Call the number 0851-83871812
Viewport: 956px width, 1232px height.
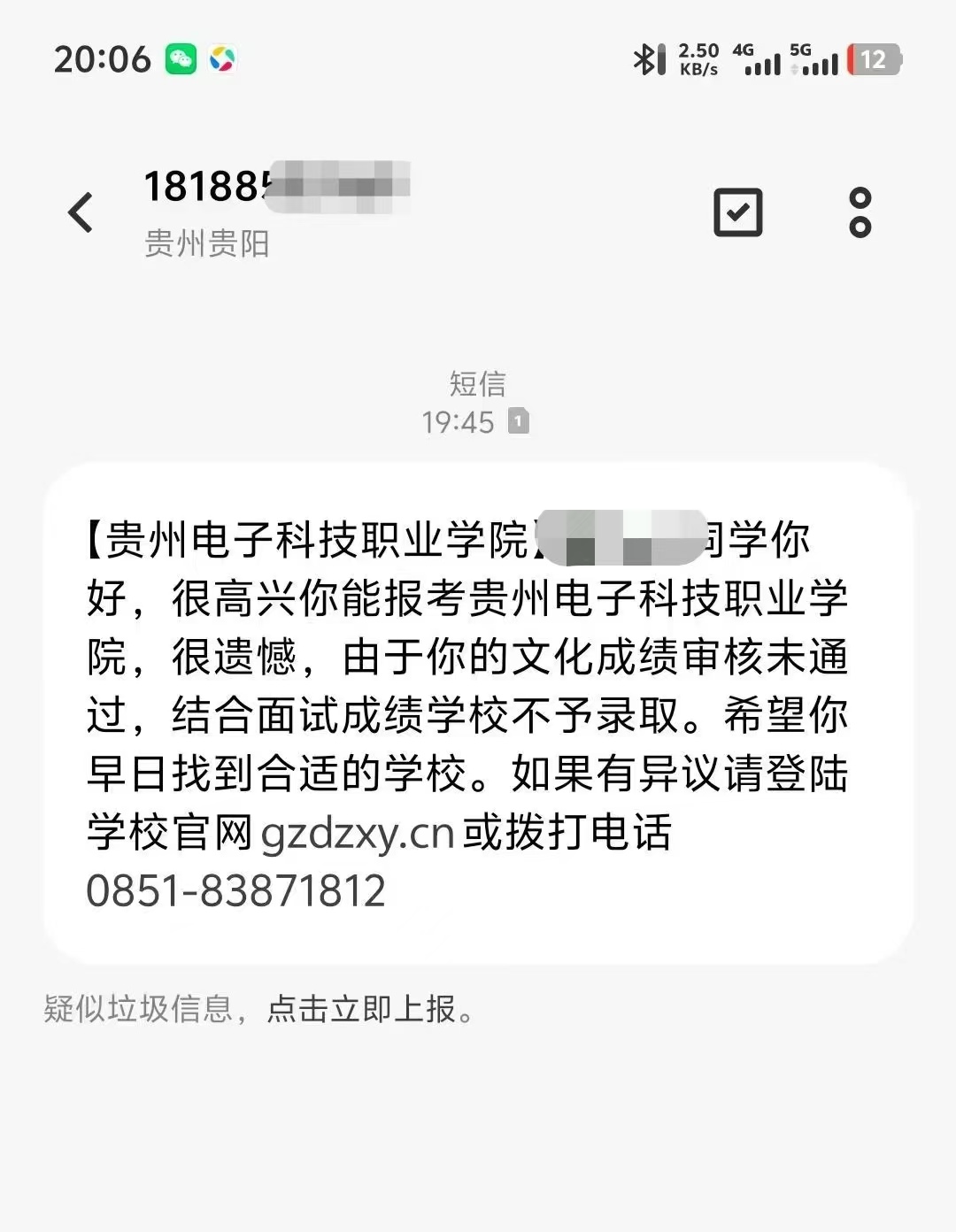[x=236, y=891]
